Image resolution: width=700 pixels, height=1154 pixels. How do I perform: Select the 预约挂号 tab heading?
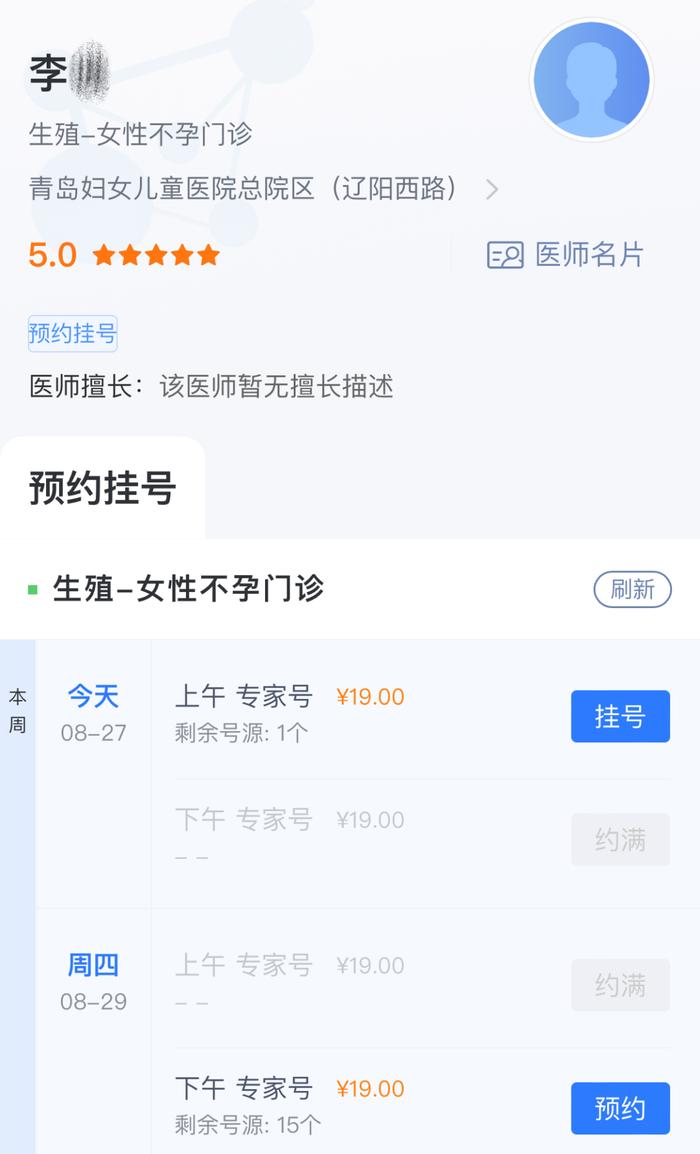pos(102,488)
